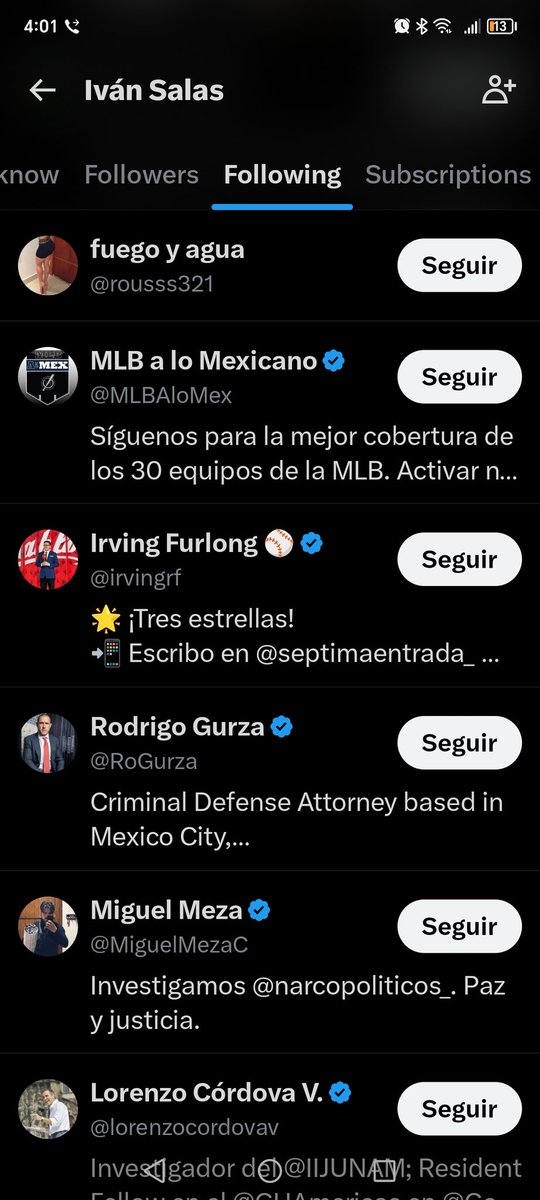Follow Miguel Meza
This screenshot has width=540, height=1200.
[x=459, y=926]
